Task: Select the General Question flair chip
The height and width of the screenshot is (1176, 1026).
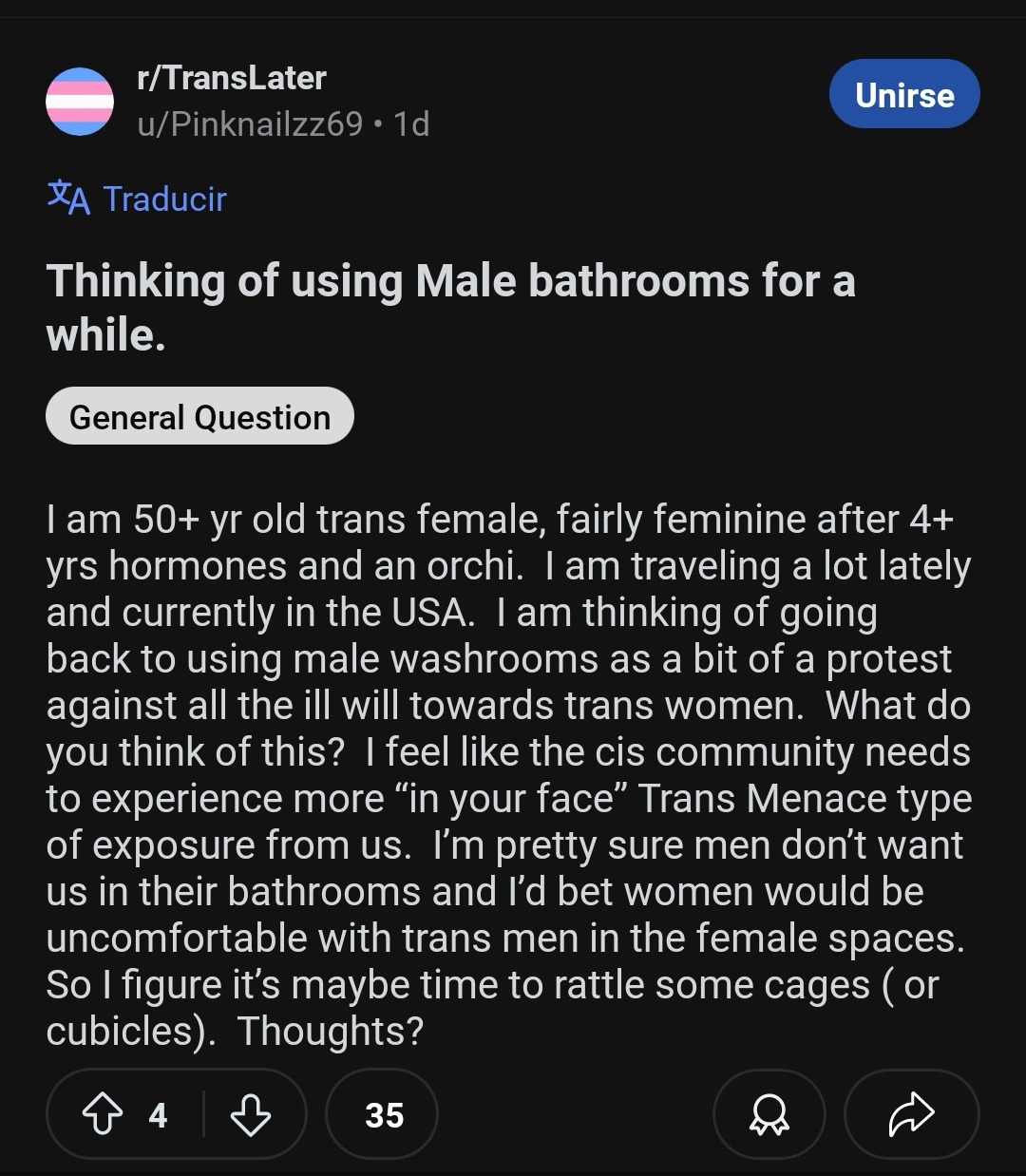Action: pyautogui.click(x=199, y=416)
